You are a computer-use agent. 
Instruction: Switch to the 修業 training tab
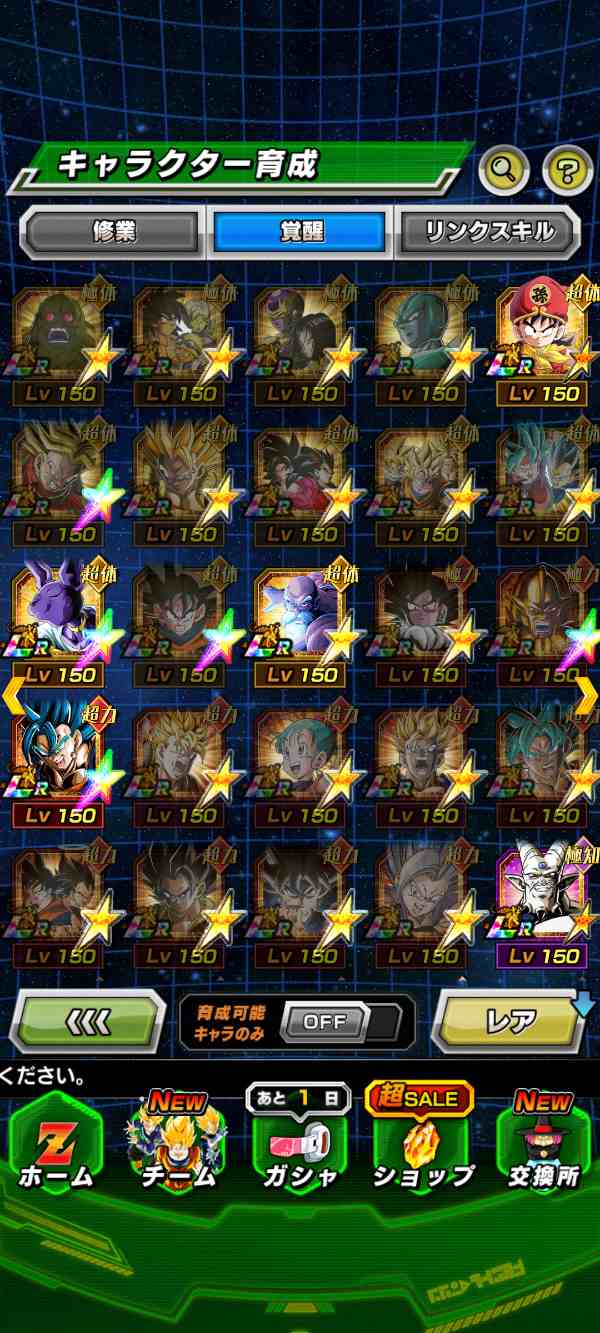(112, 233)
